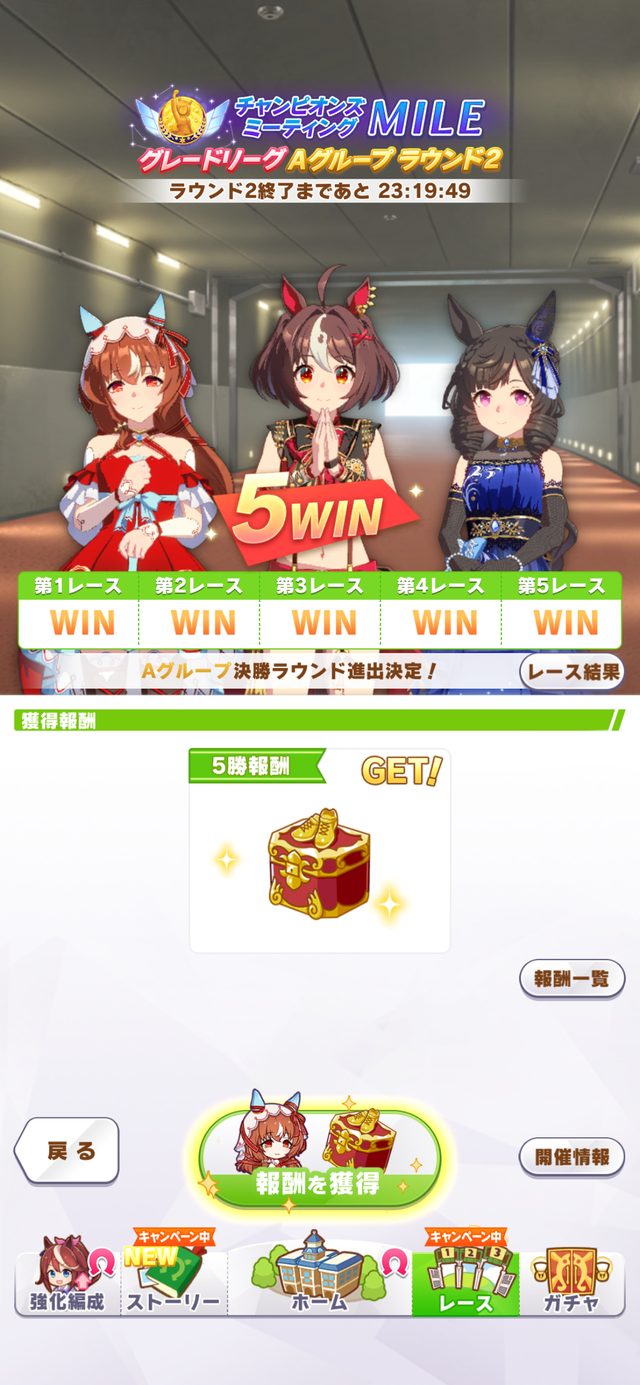The width and height of the screenshot is (640, 1385).
Task: Open the 報酬一覧 rewards list
Action: point(571,978)
